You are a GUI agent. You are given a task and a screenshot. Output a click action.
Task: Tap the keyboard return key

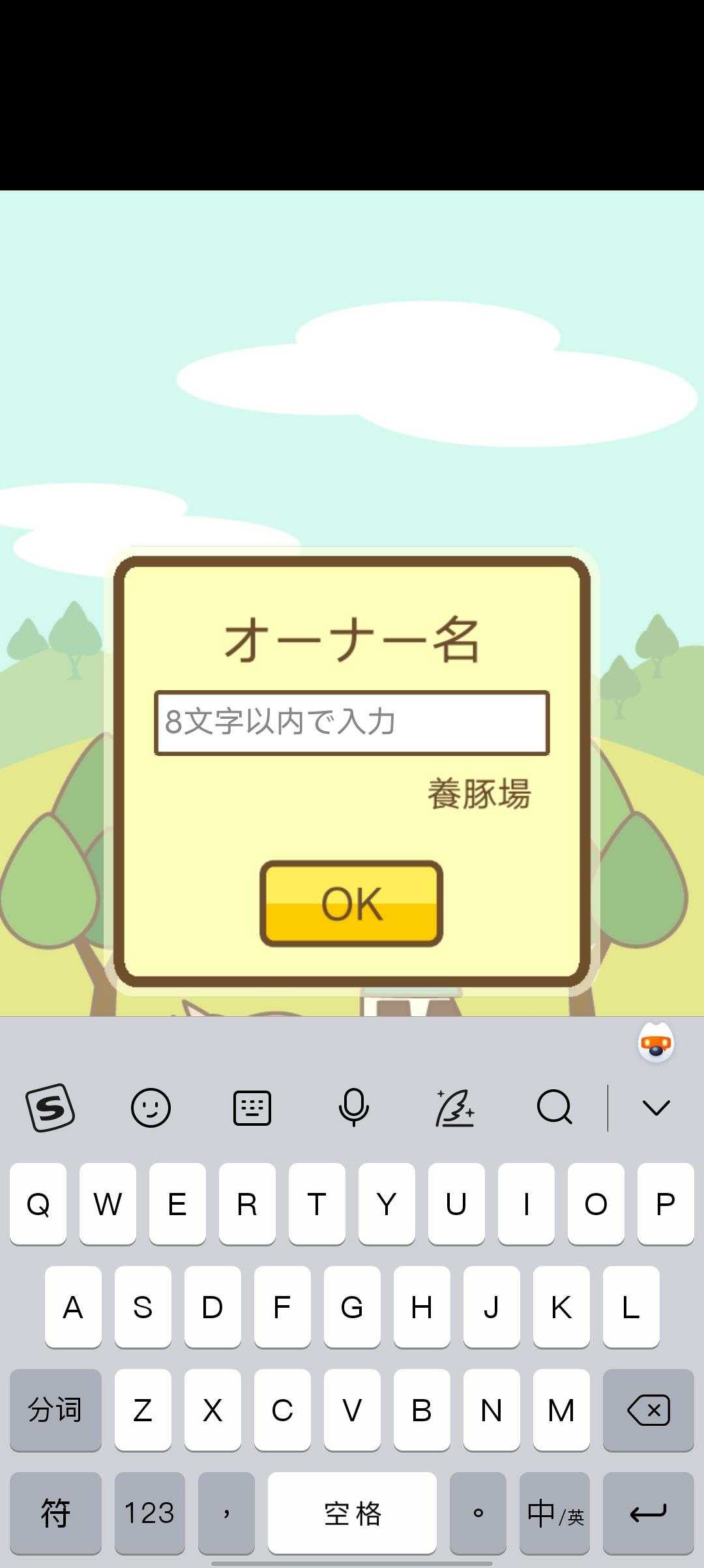click(648, 1513)
